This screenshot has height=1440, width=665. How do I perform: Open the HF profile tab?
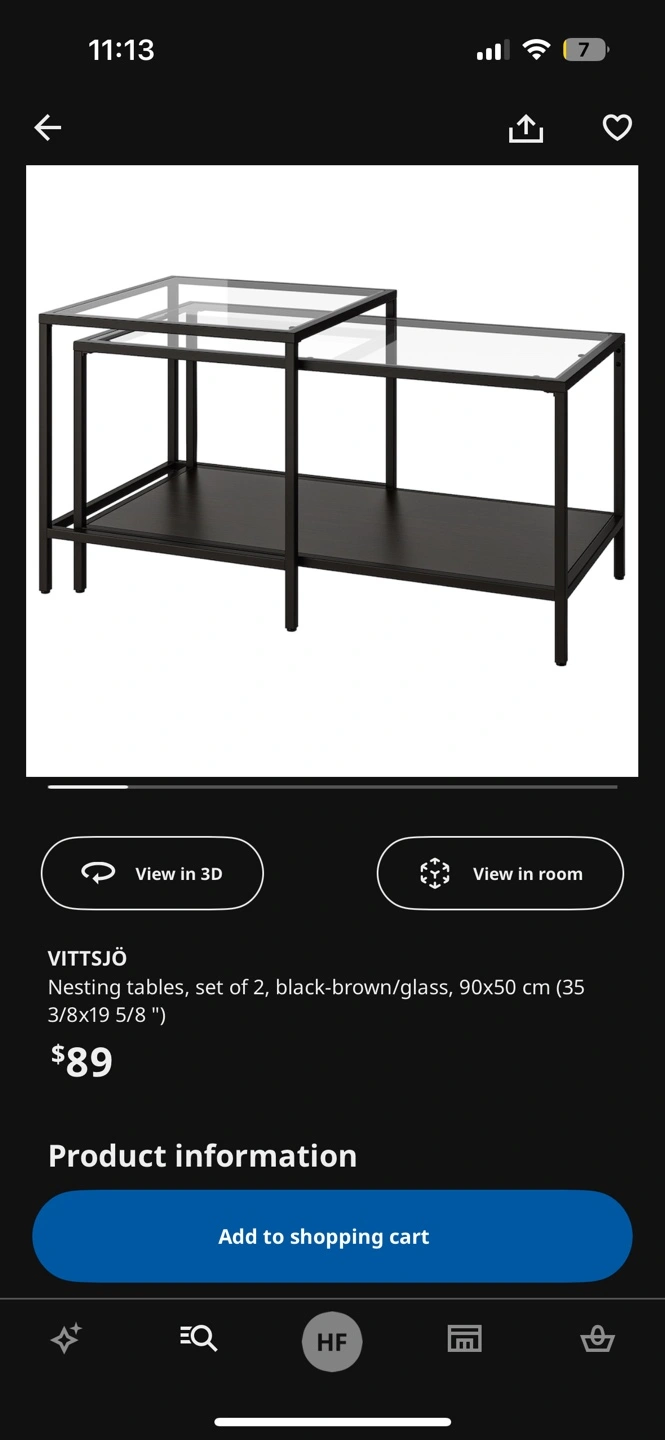point(332,1341)
